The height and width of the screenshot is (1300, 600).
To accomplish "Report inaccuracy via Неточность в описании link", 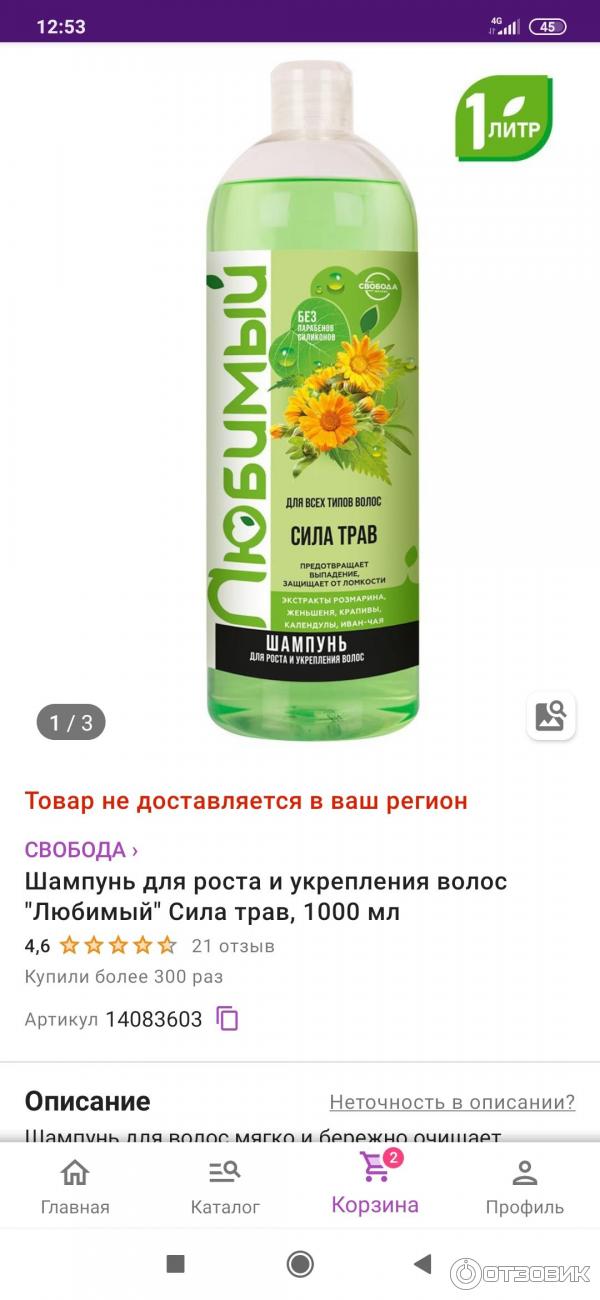I will (452, 1102).
